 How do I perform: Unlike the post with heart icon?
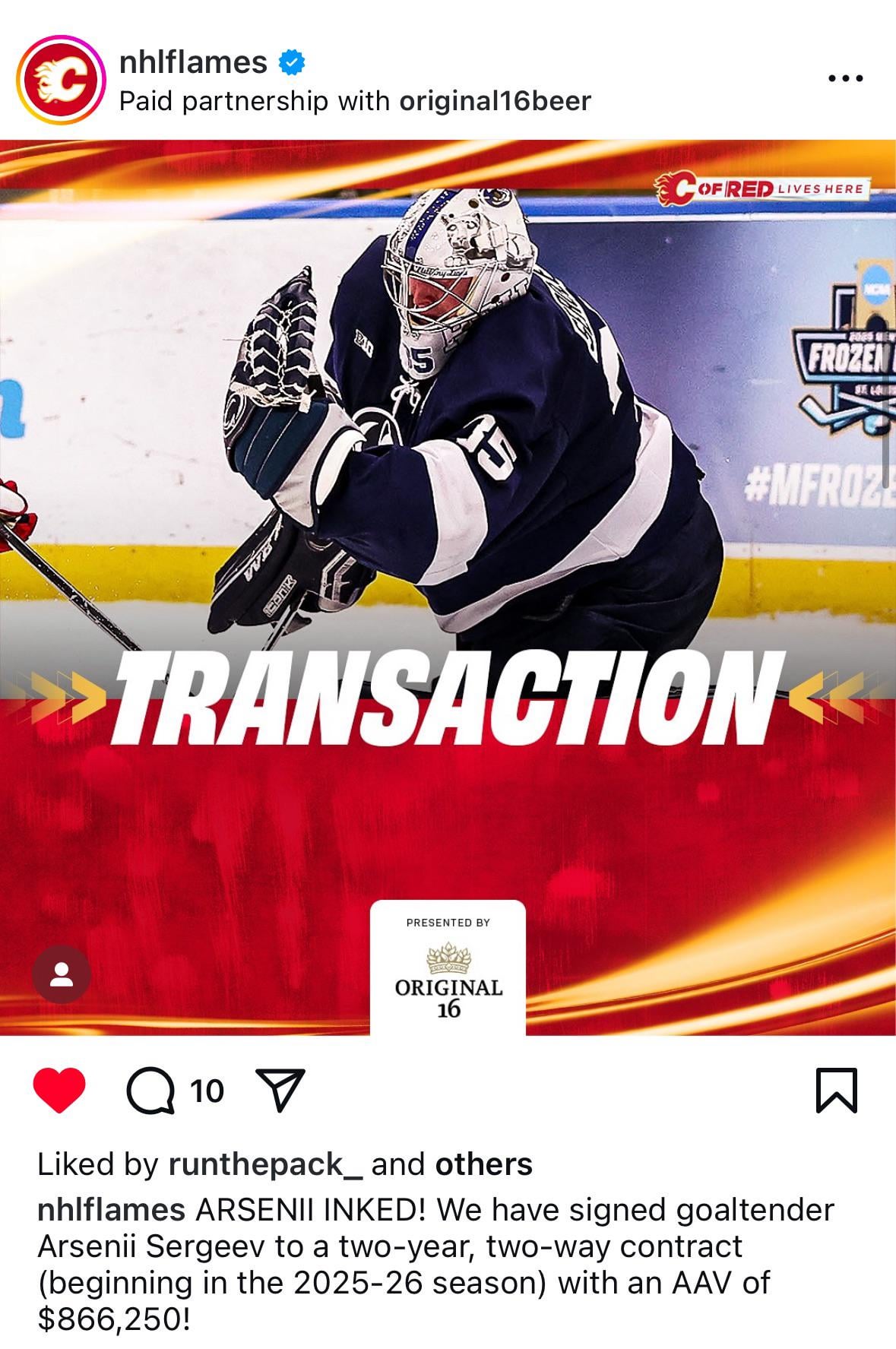click(59, 1091)
